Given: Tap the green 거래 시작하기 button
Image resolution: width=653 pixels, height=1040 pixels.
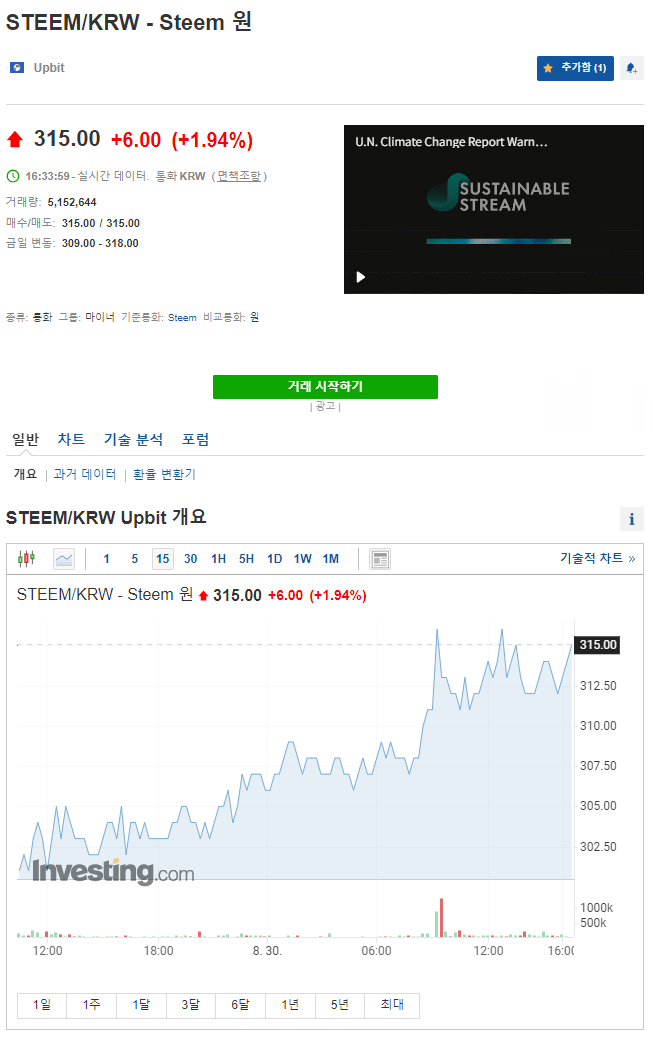Looking at the screenshot, I should 325,386.
